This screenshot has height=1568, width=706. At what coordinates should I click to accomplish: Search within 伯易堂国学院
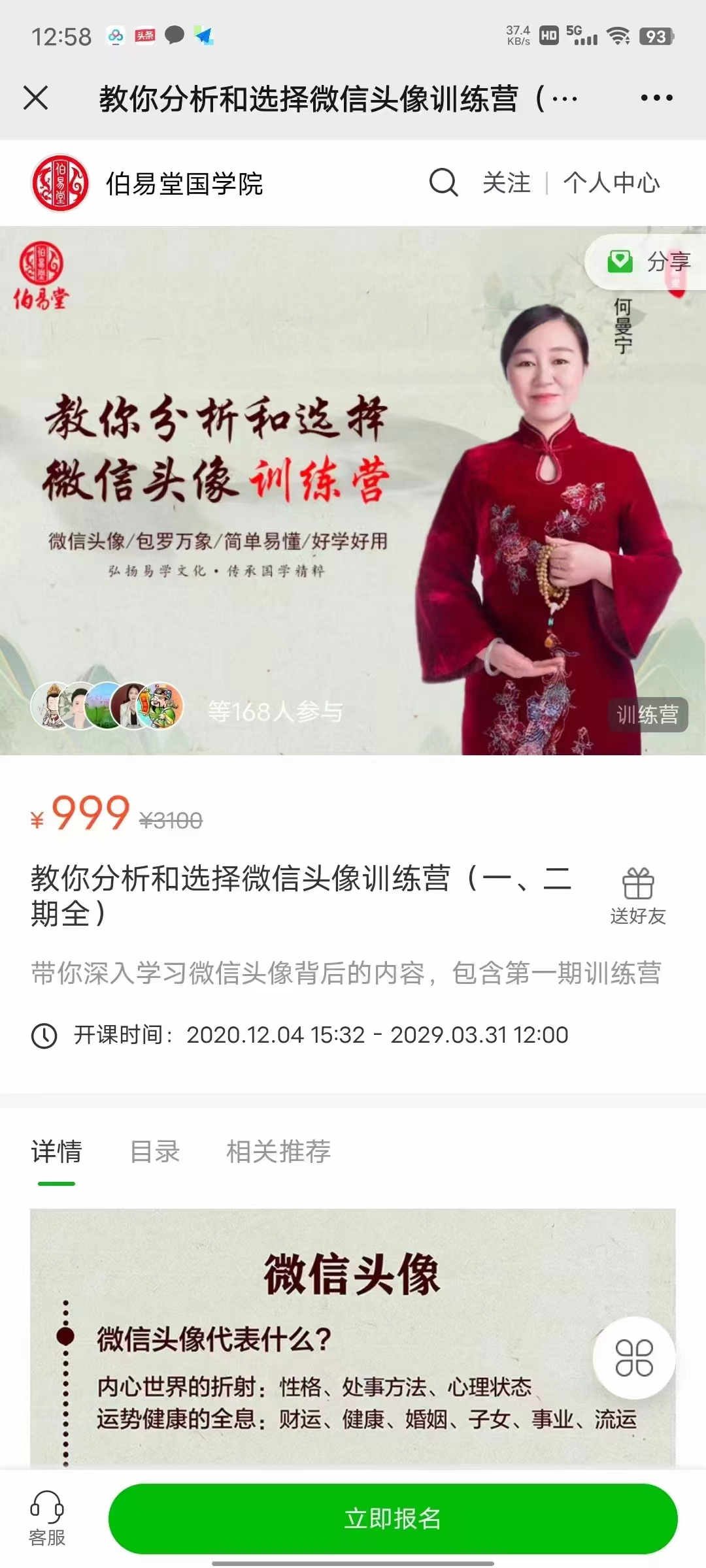coord(443,182)
